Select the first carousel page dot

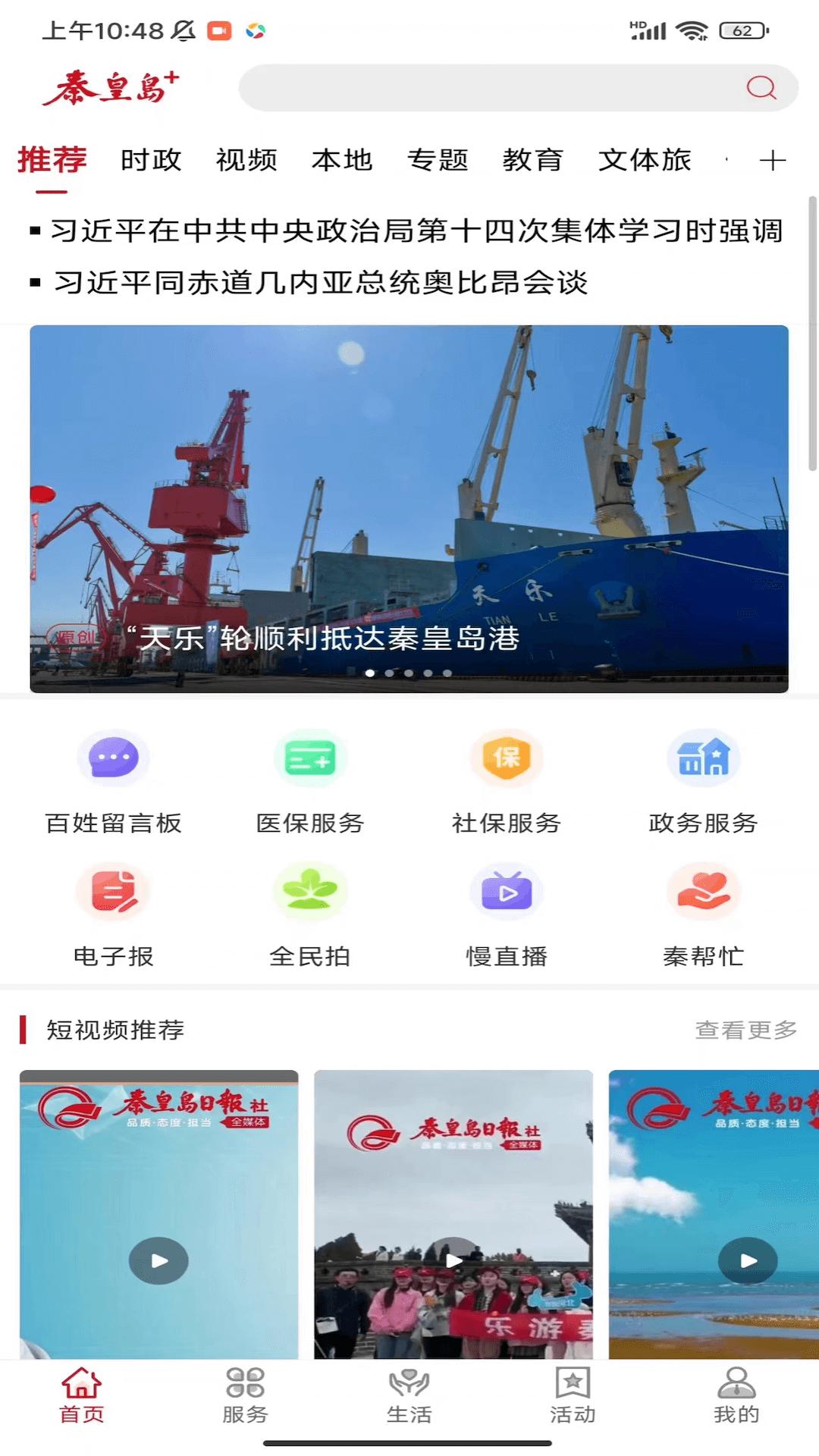click(x=371, y=672)
